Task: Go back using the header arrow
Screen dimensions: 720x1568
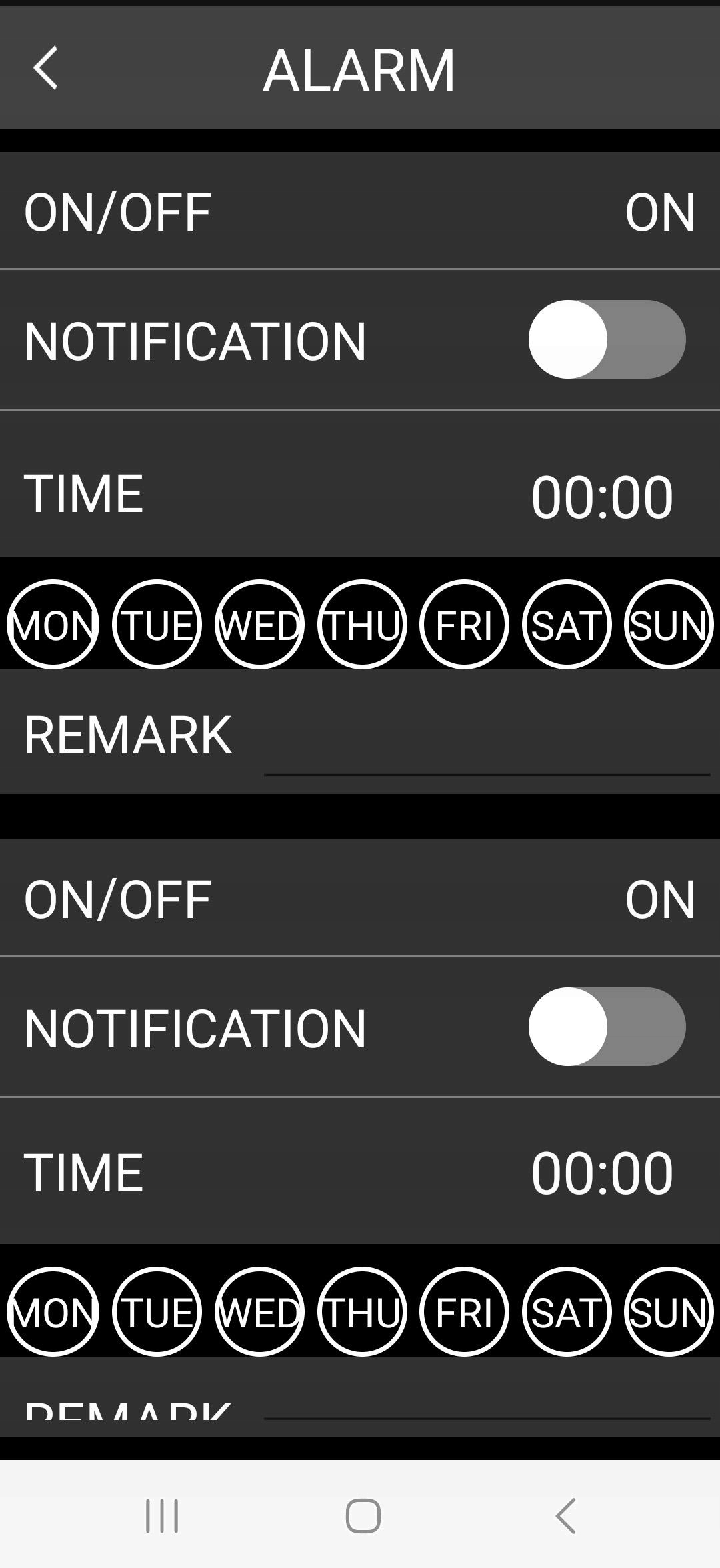Action: tap(45, 68)
